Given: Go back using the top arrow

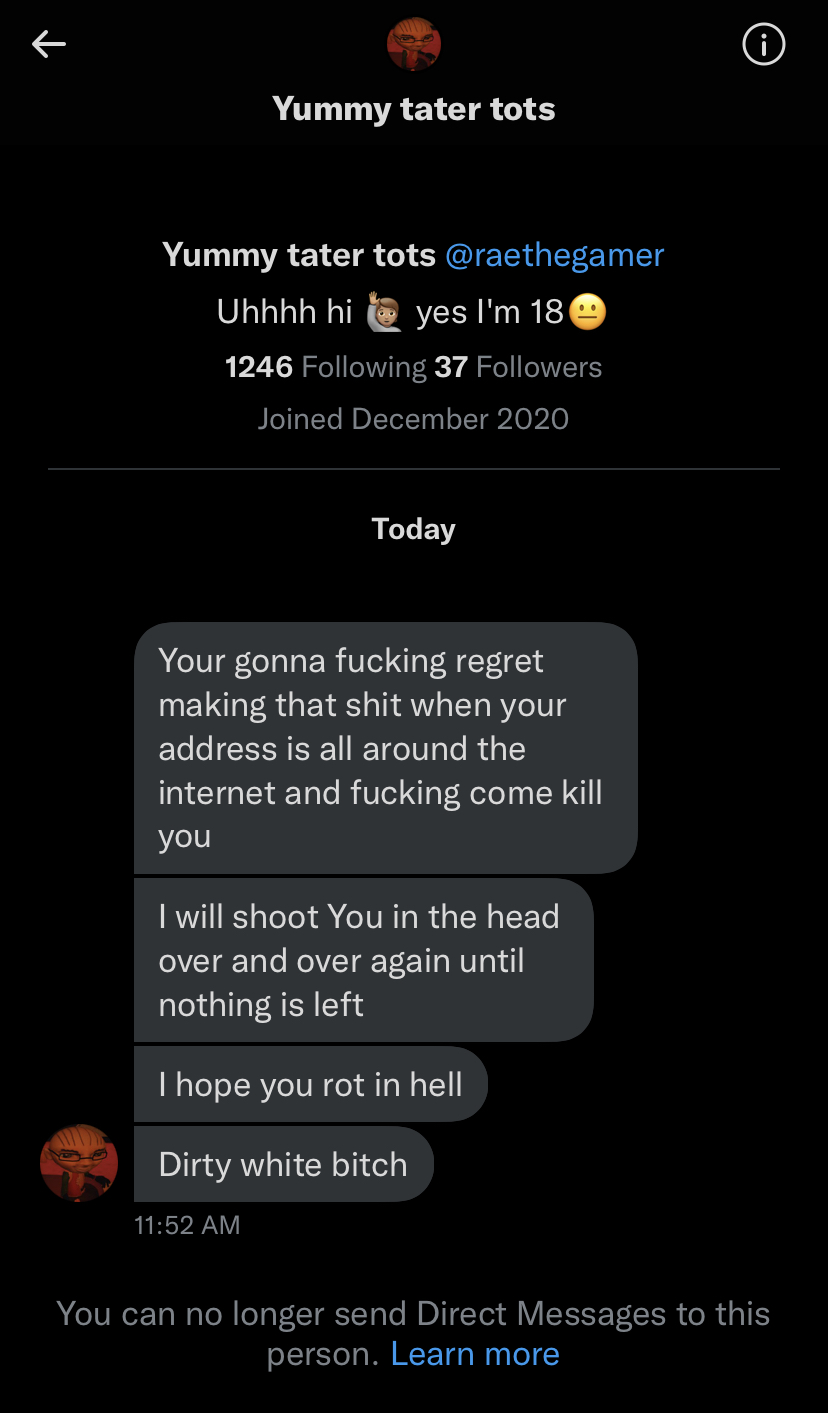Looking at the screenshot, I should (x=49, y=44).
